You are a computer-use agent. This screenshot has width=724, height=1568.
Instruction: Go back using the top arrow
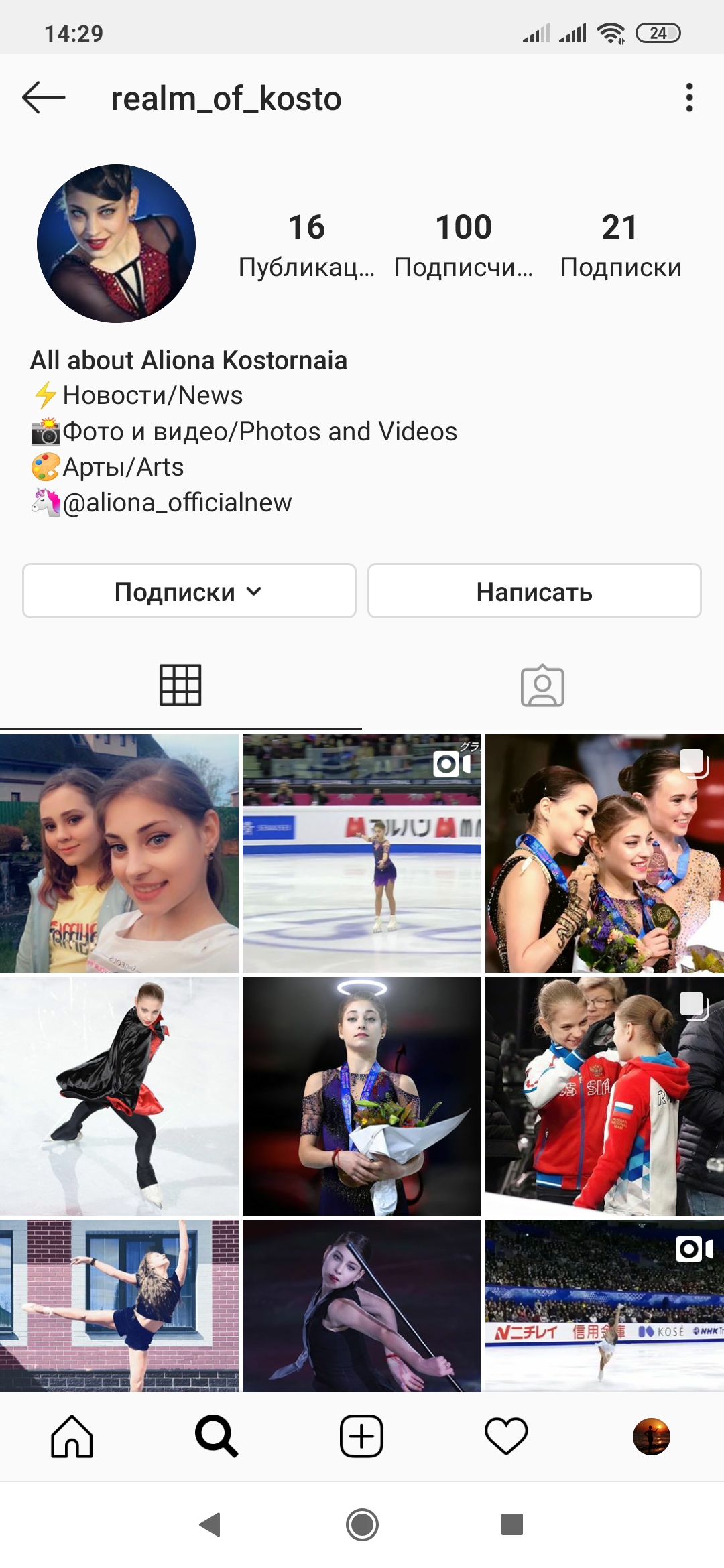tap(44, 98)
